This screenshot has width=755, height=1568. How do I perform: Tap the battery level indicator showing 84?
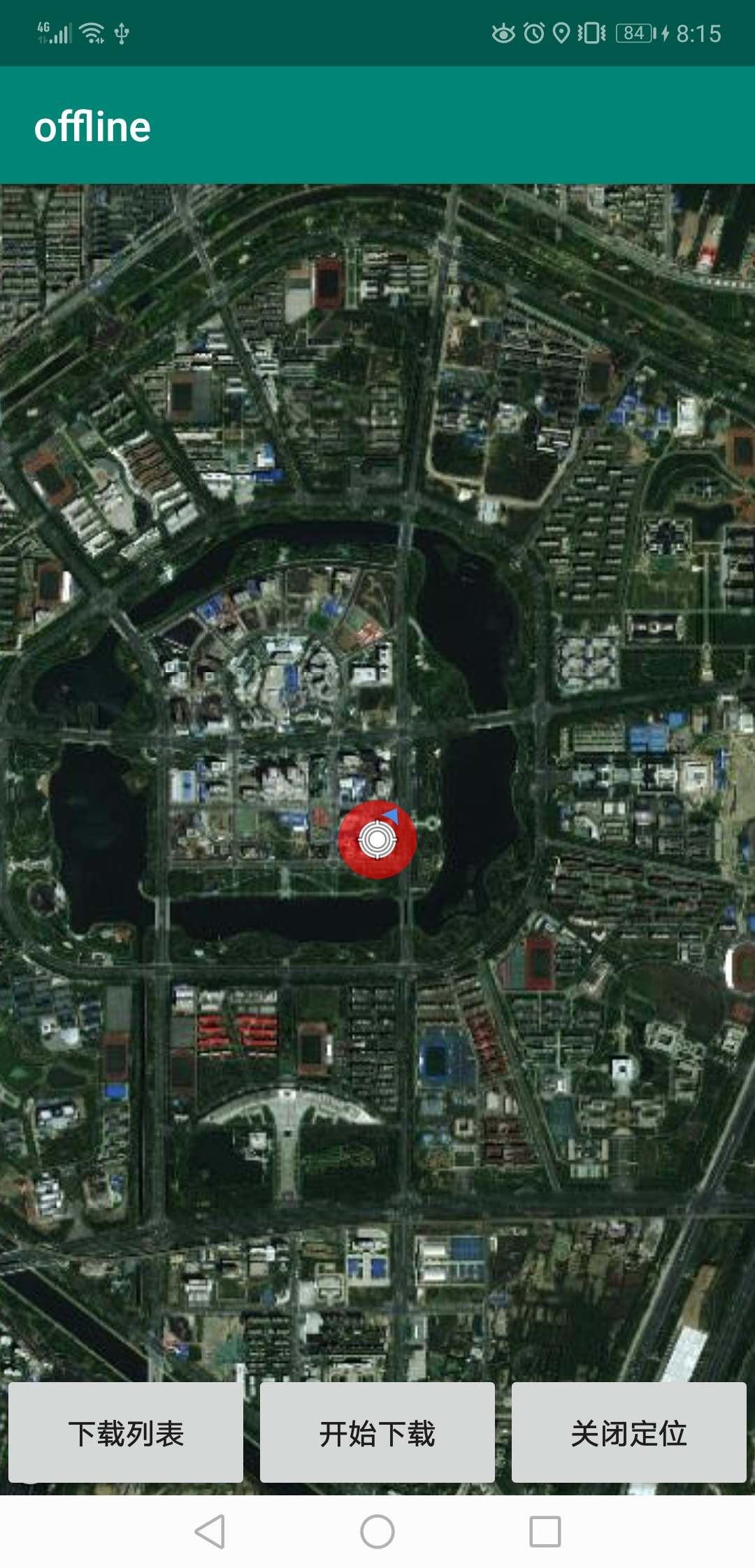(633, 31)
